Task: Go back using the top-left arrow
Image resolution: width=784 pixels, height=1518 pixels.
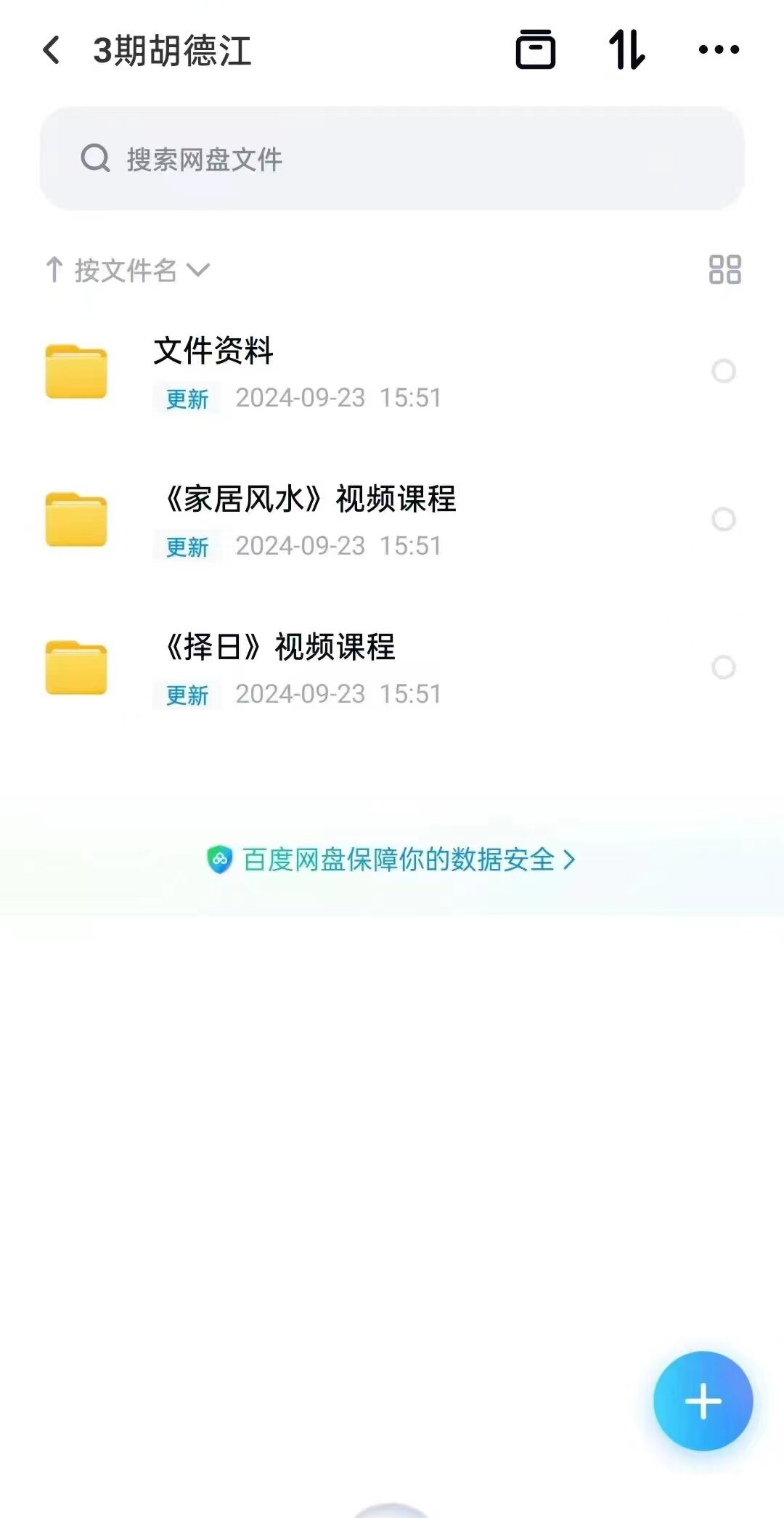Action: tap(52, 50)
